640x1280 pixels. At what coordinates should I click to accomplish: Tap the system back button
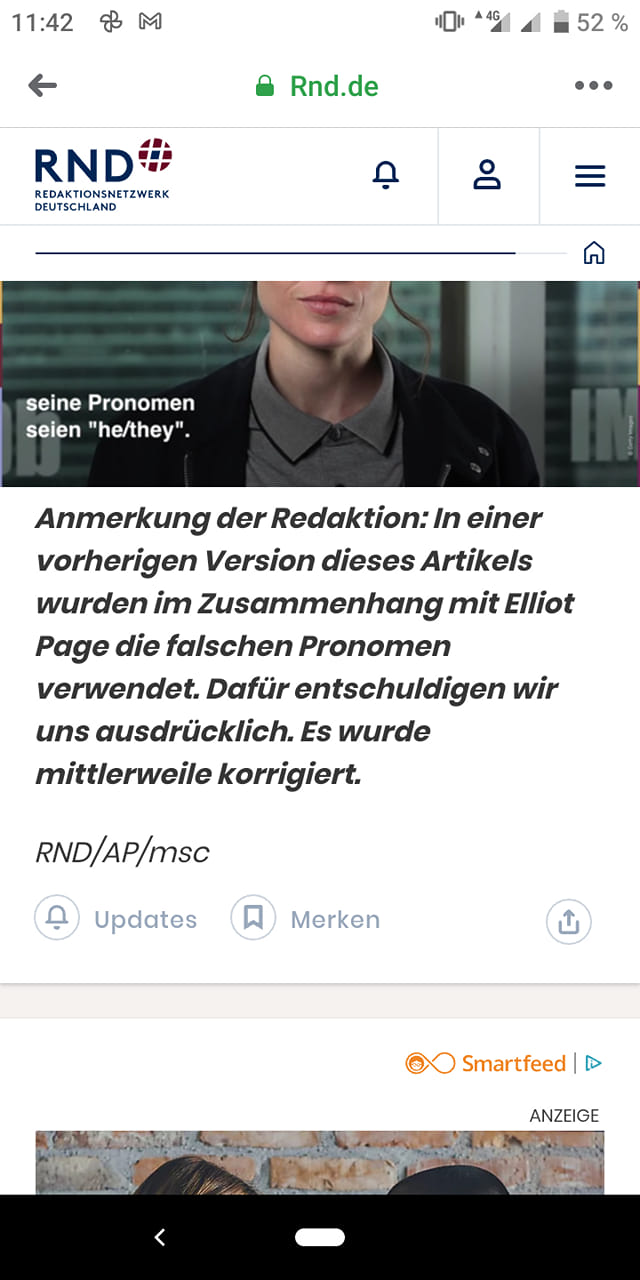160,1238
